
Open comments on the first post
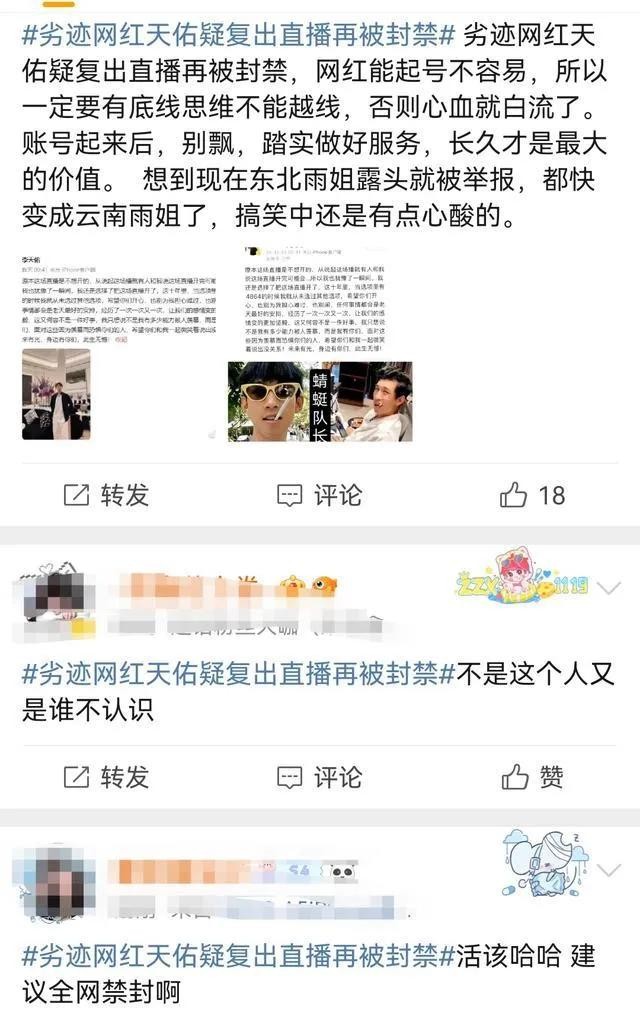(x=319, y=494)
